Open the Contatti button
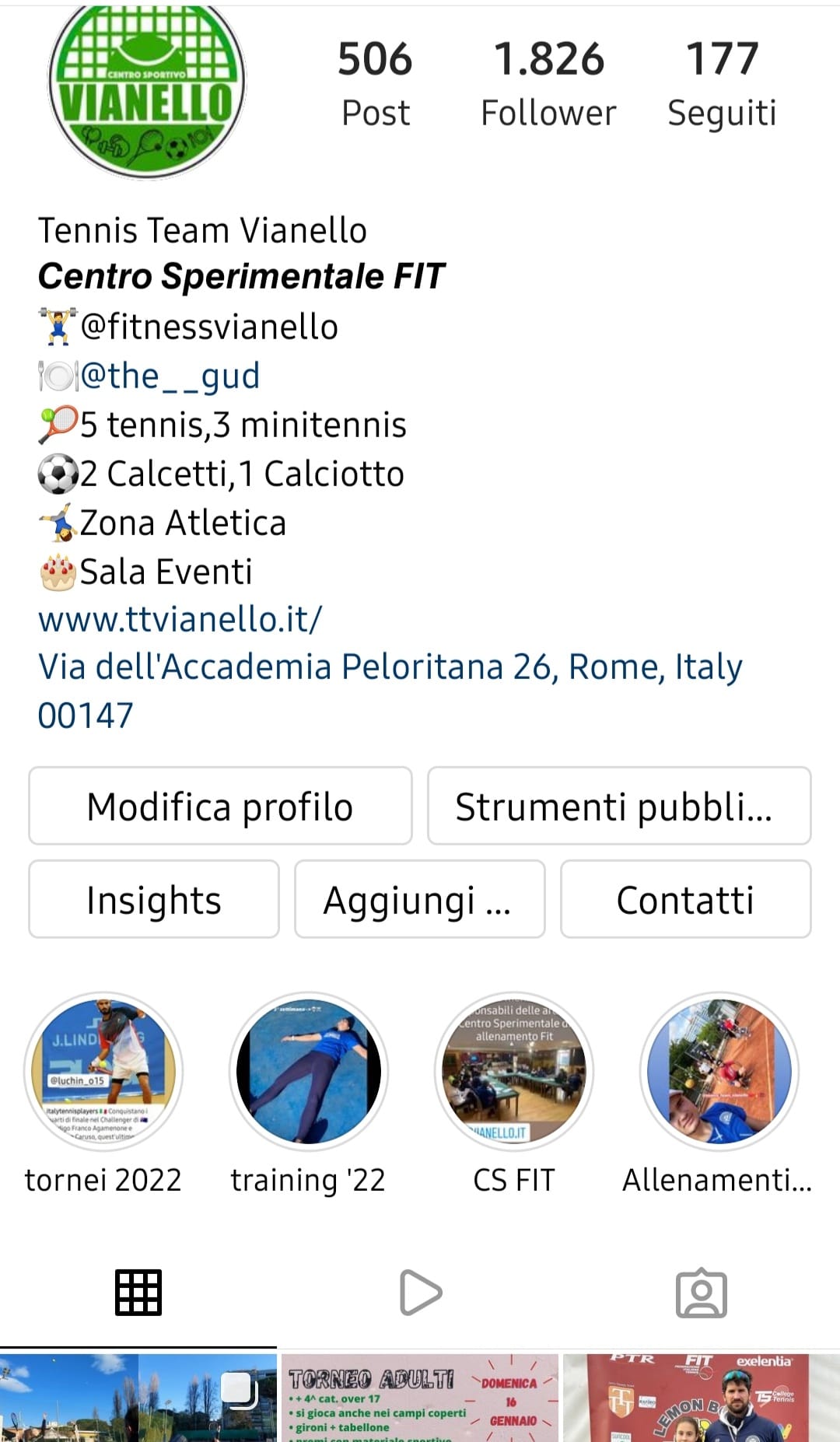This screenshot has height=1442, width=840. pos(685,900)
